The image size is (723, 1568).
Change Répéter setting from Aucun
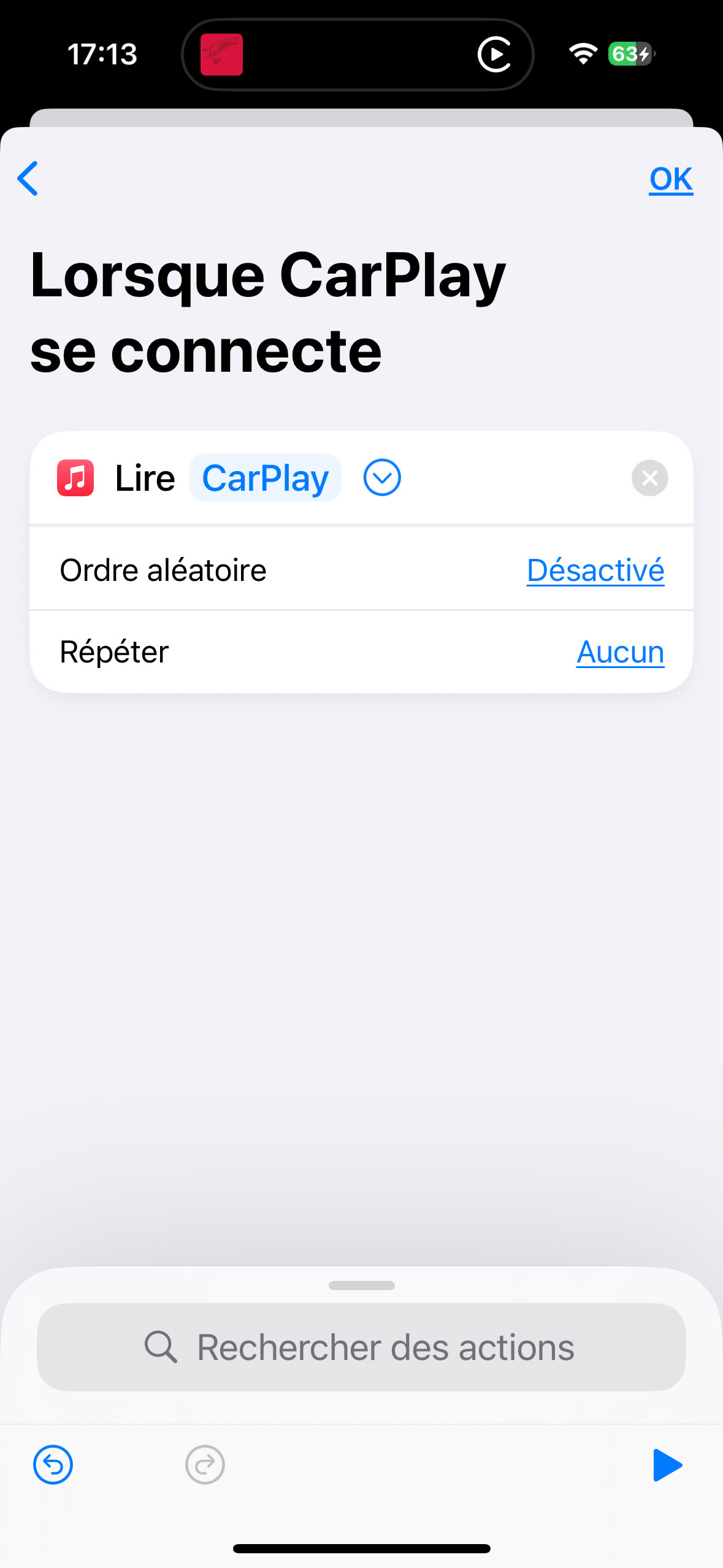point(620,652)
